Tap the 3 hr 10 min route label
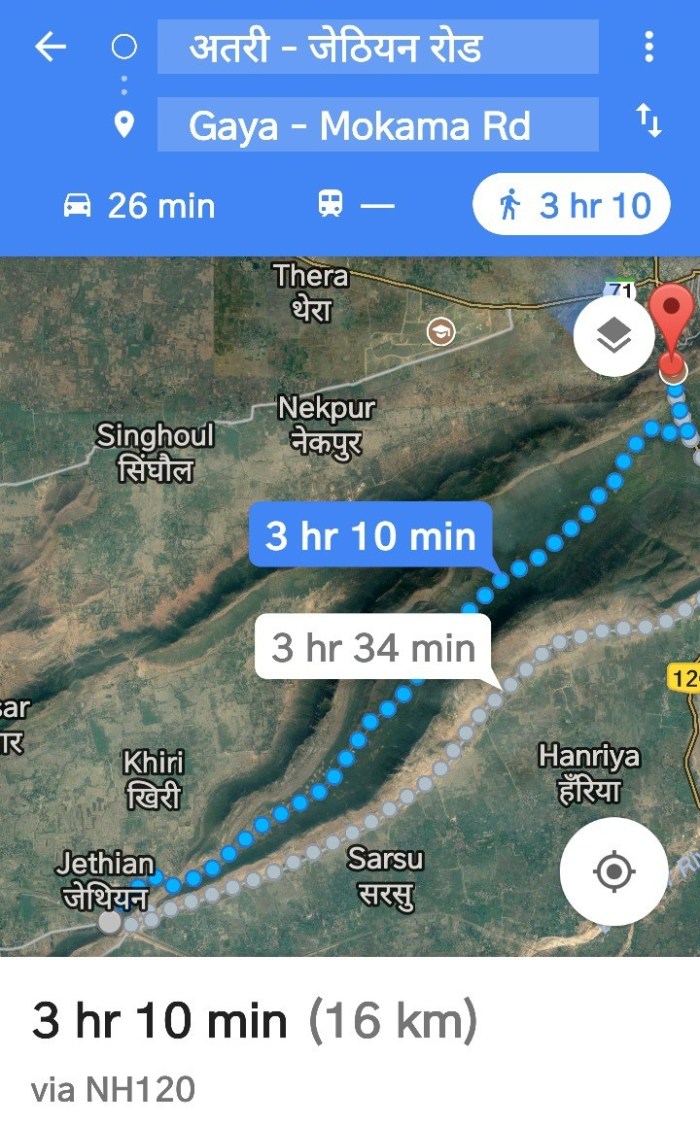Screen dimensions: 700x1125 click(x=370, y=535)
